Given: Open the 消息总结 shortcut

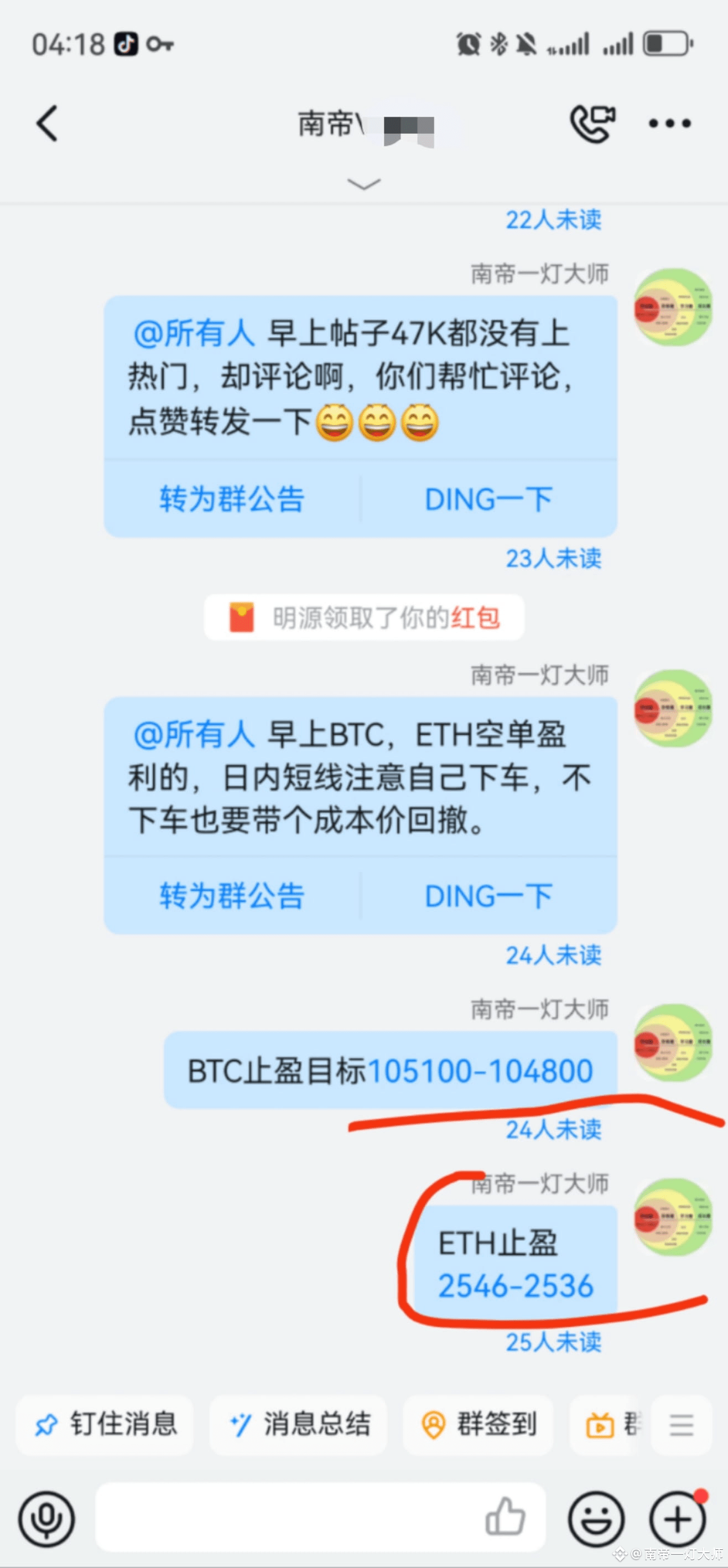Looking at the screenshot, I should pyautogui.click(x=299, y=1425).
